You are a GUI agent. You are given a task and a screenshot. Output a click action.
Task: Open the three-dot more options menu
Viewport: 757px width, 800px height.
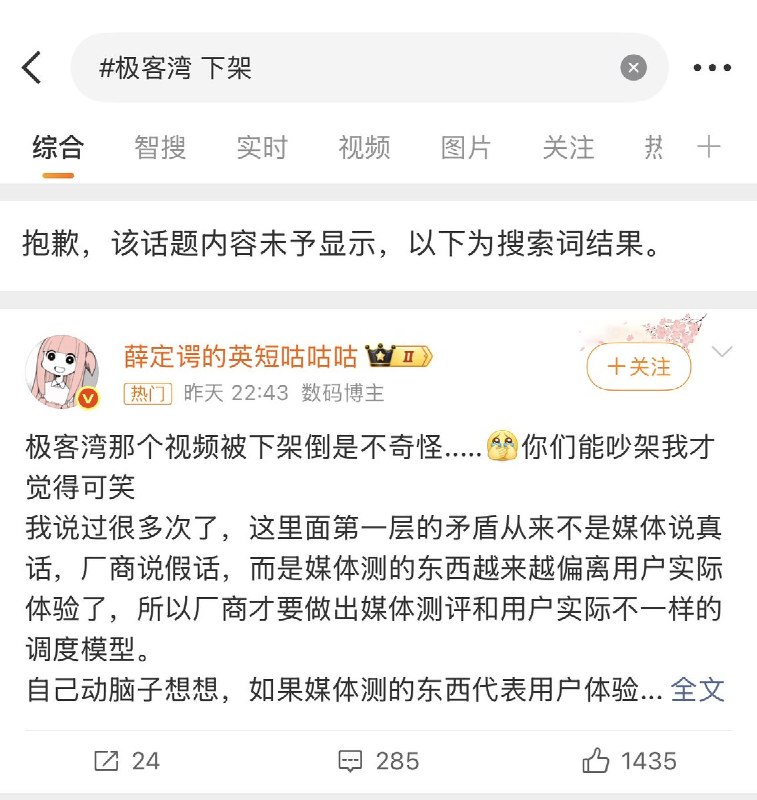712,66
